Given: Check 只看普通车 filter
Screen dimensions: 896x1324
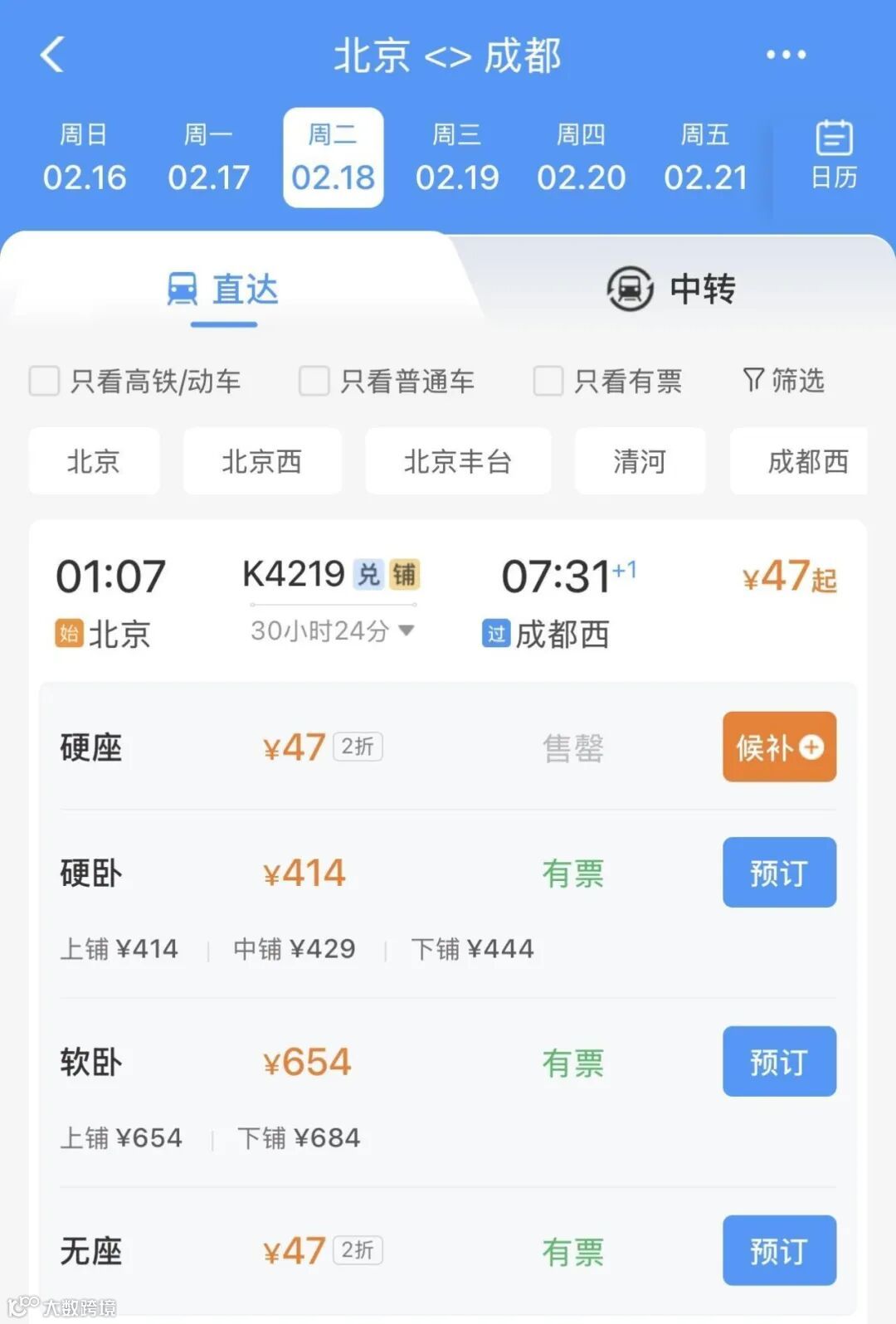Looking at the screenshot, I should tap(387, 382).
